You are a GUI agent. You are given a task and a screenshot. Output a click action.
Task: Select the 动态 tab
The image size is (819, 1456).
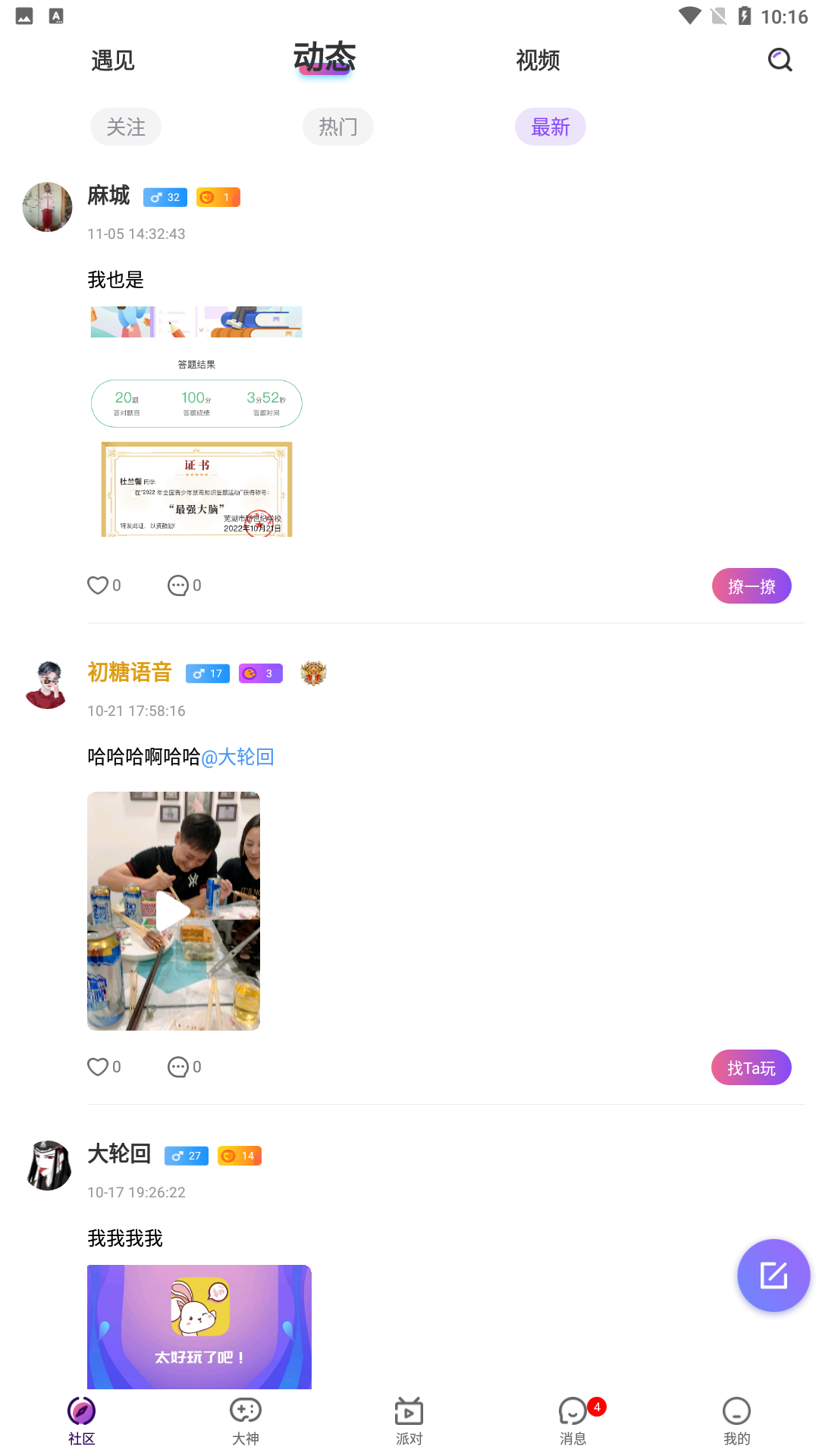(x=324, y=58)
